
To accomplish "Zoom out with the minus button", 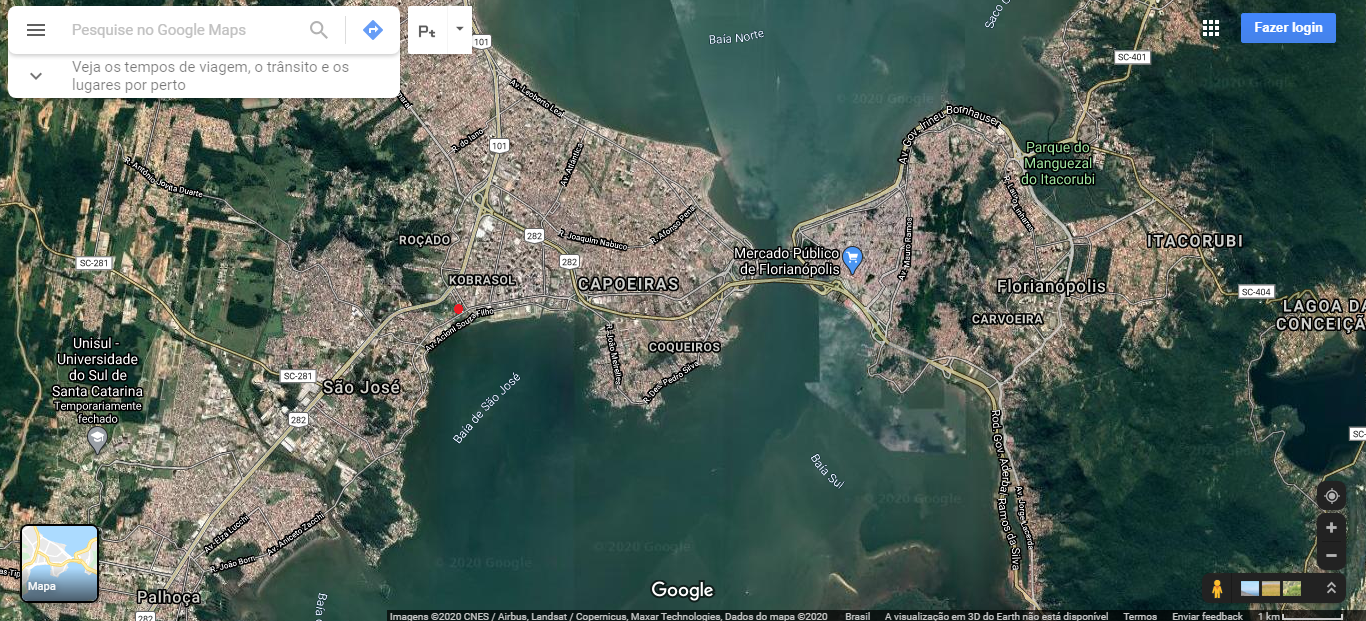I will tap(1331, 555).
